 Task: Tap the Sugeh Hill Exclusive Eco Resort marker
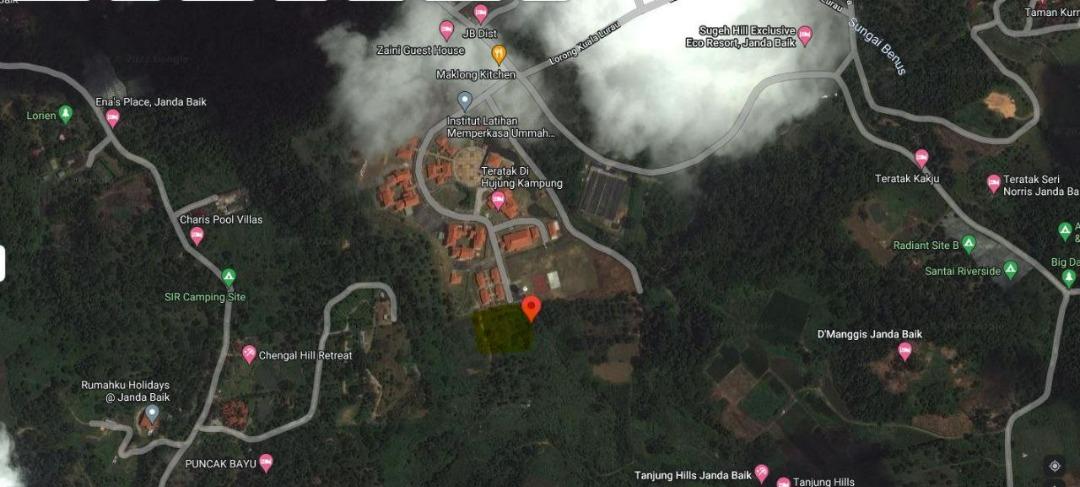(x=804, y=36)
